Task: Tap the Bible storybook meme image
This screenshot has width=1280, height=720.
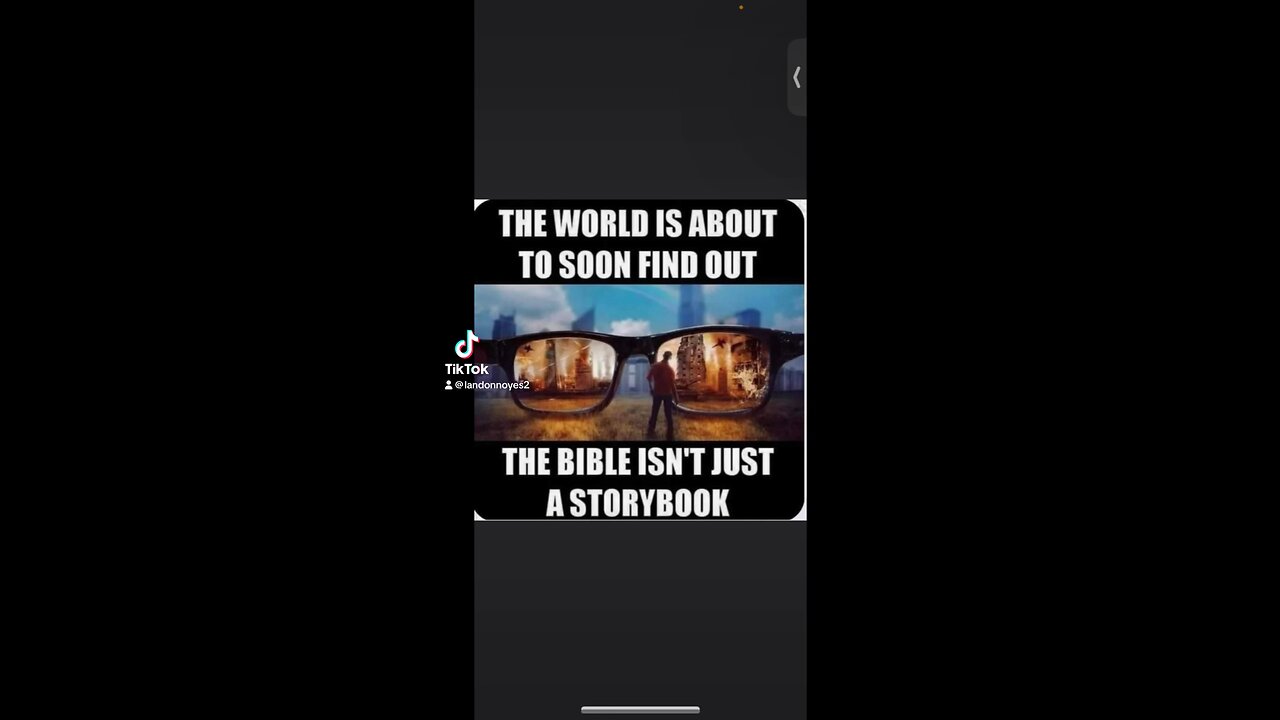Action: 640,360
